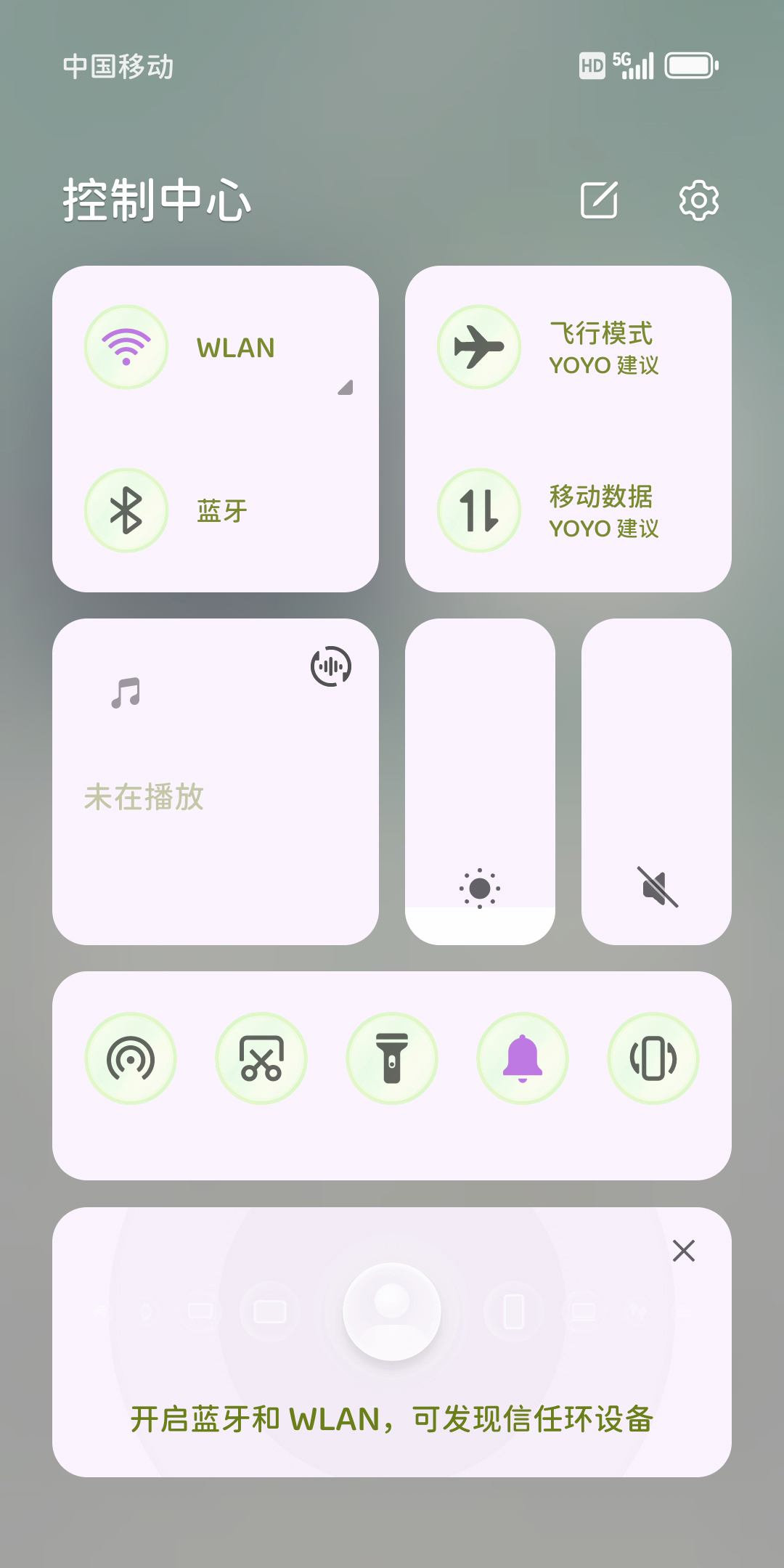Dismiss the trusted devices banner

pyautogui.click(x=683, y=1251)
